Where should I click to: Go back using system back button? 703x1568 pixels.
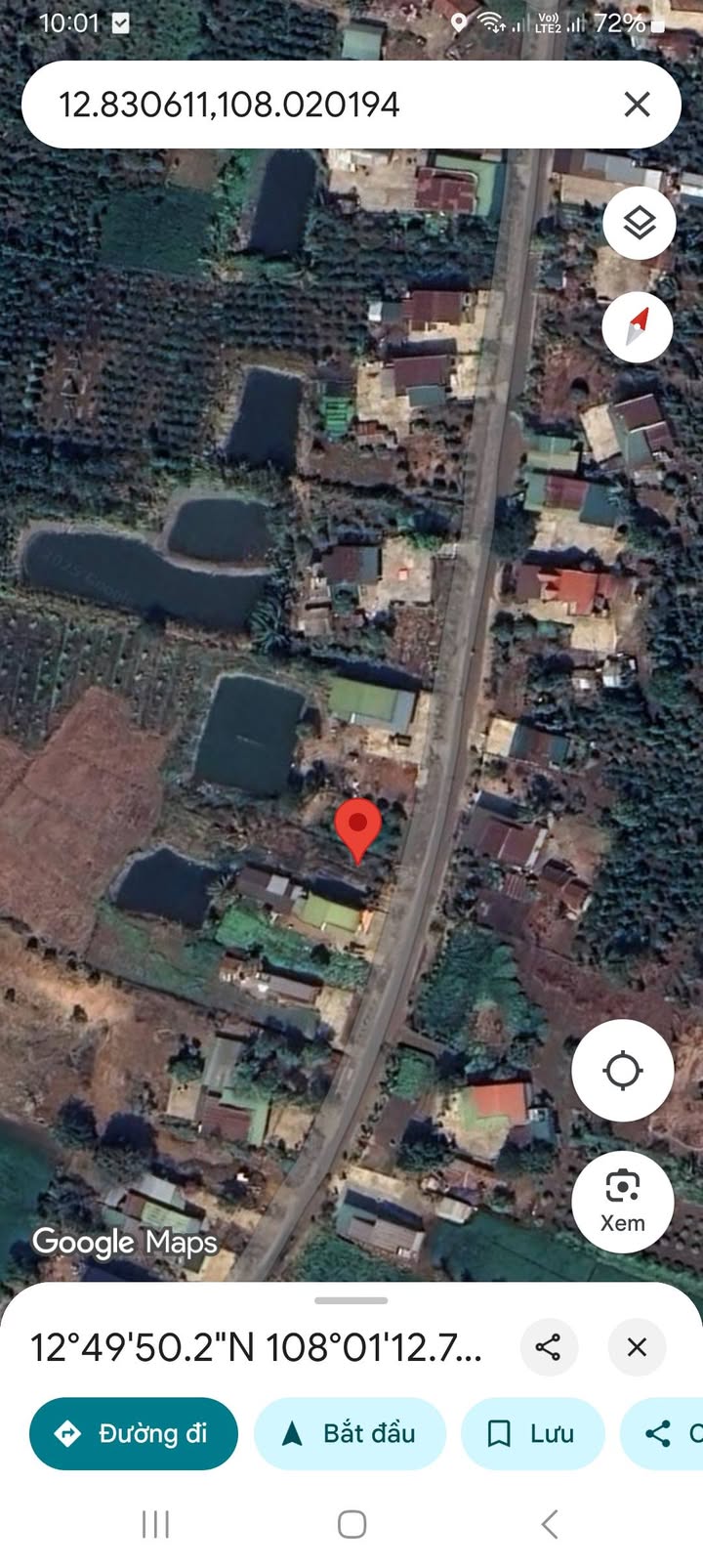(x=550, y=1523)
